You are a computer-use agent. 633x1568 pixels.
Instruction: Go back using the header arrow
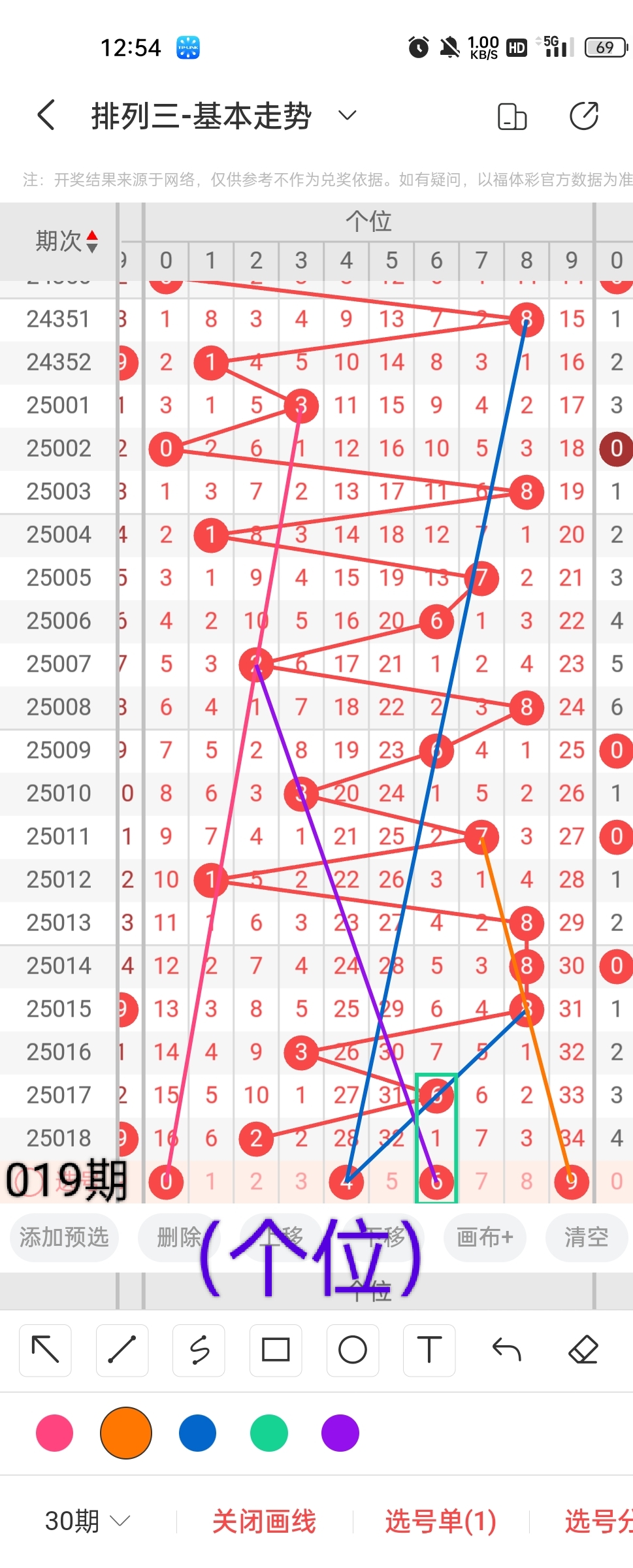46,116
